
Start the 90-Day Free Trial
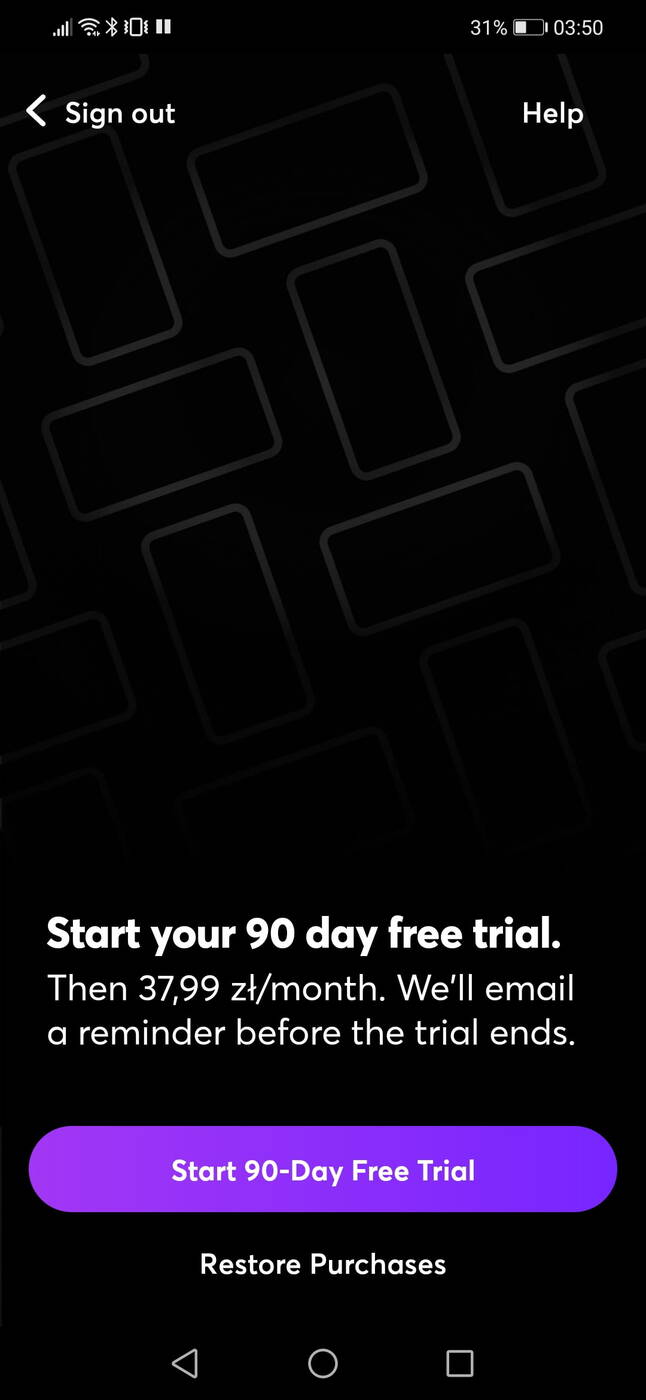pyautogui.click(x=323, y=1170)
